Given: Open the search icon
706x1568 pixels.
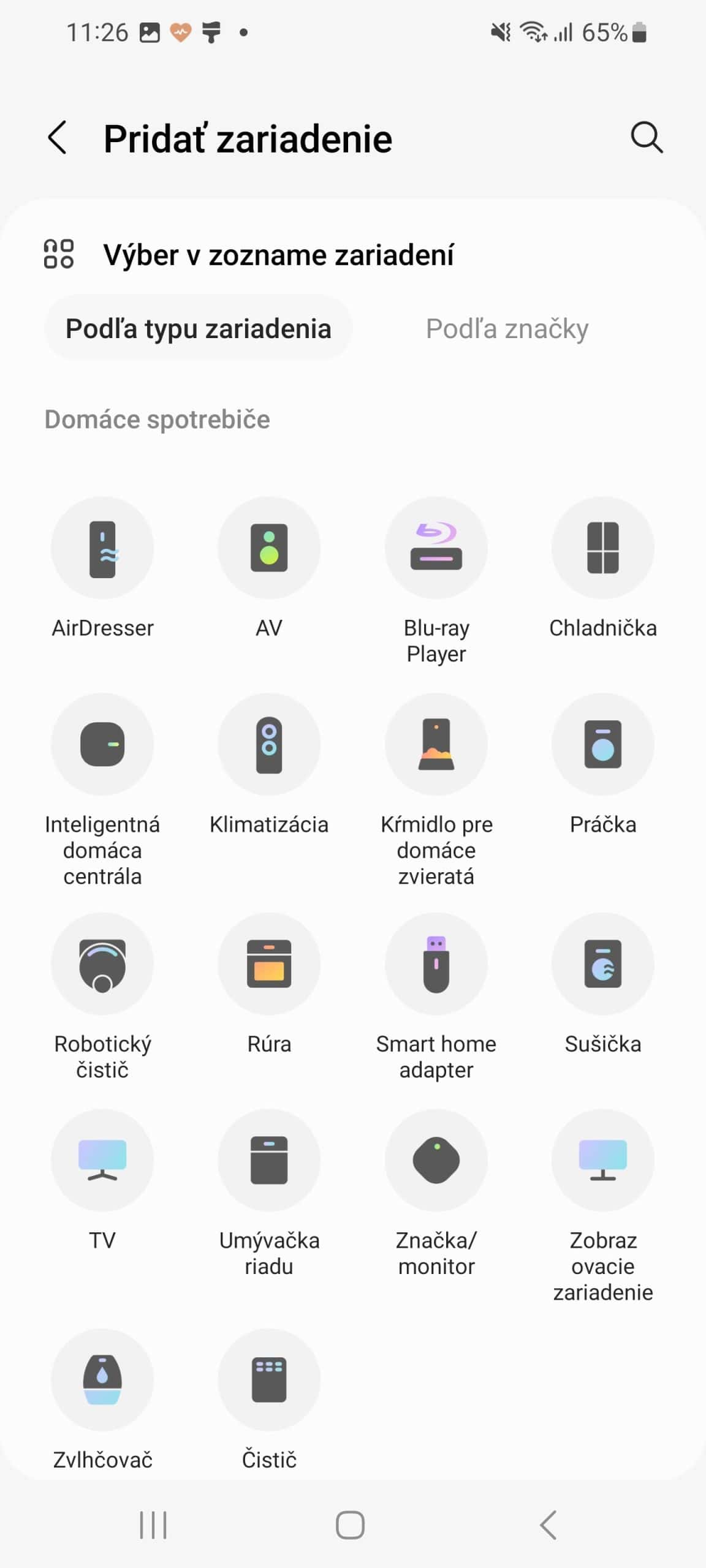Looking at the screenshot, I should click(647, 137).
